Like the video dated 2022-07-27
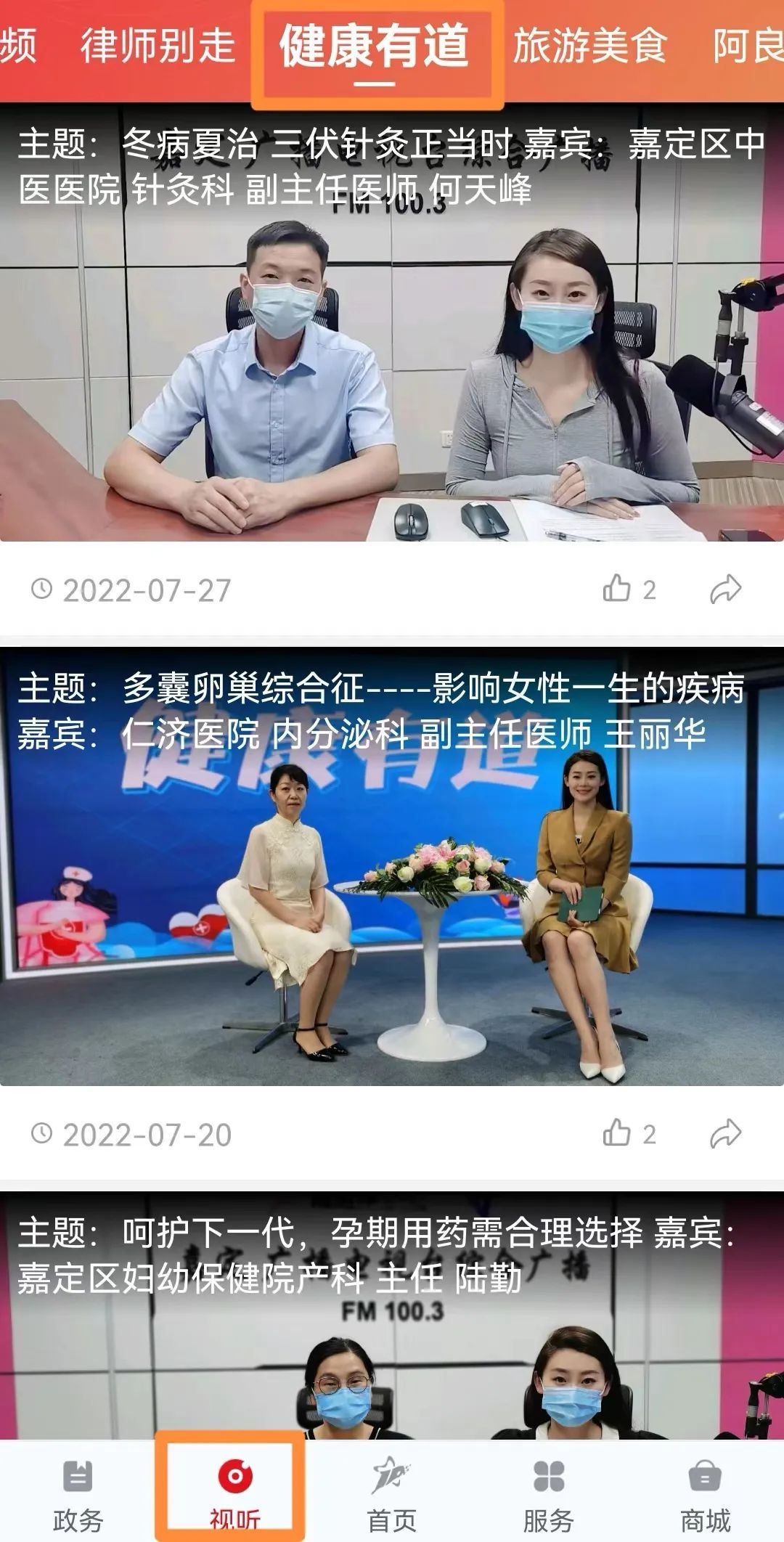 617,589
